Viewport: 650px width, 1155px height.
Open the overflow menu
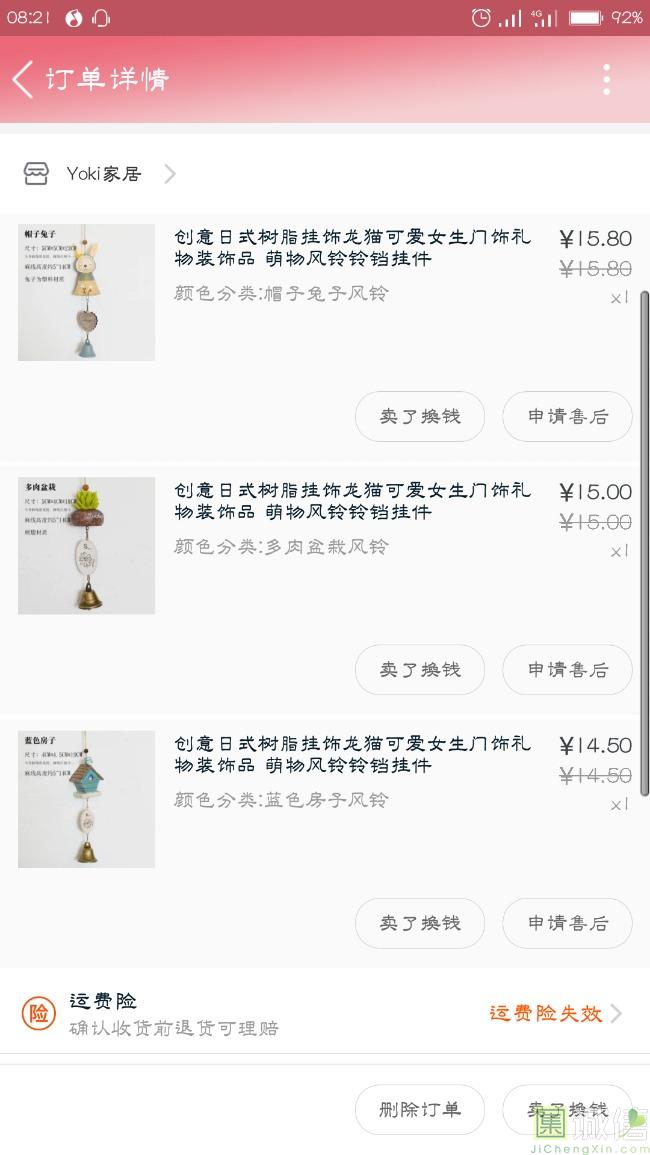coord(606,79)
